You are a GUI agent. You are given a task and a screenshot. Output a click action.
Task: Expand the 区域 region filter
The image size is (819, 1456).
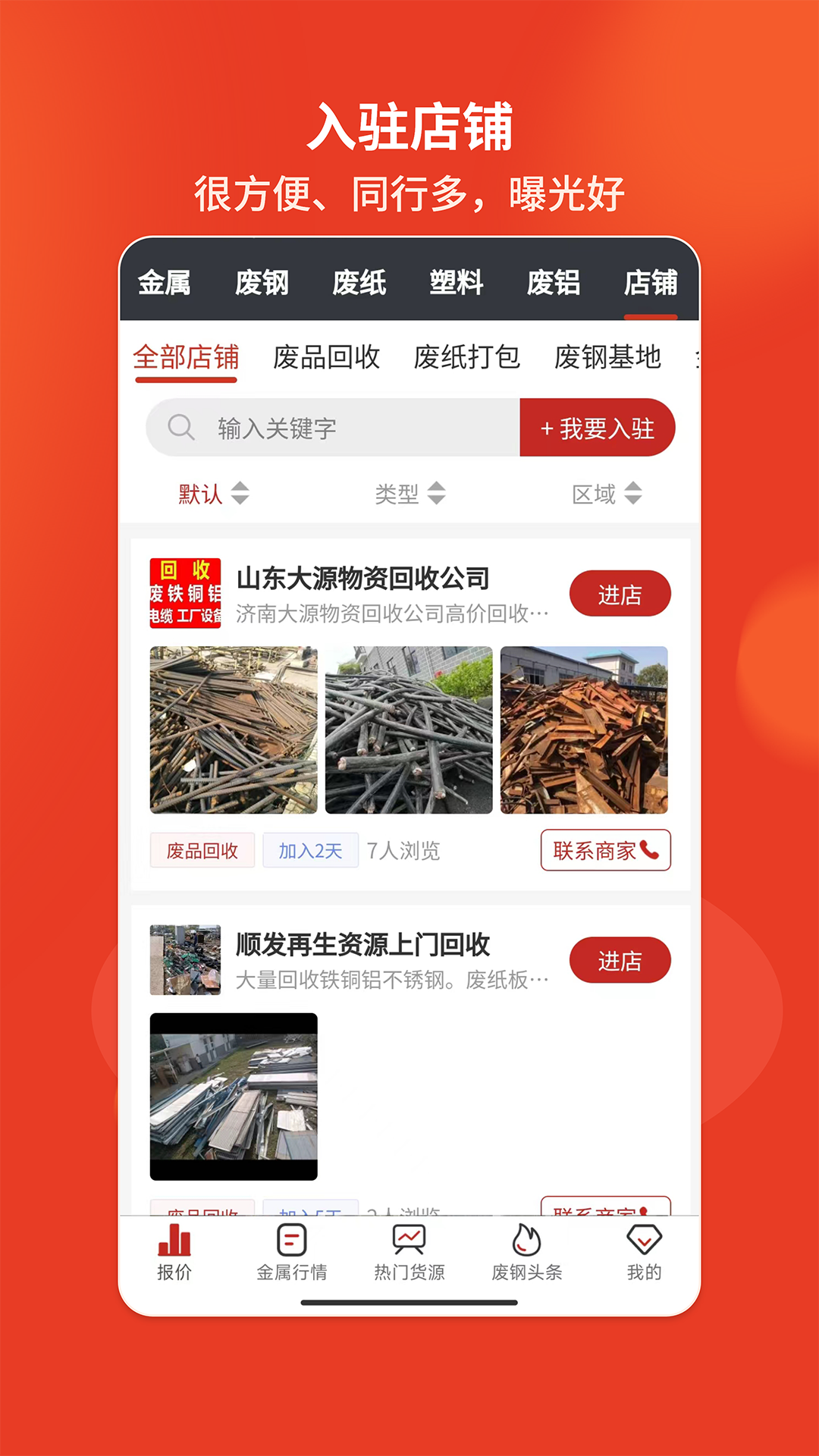(607, 494)
